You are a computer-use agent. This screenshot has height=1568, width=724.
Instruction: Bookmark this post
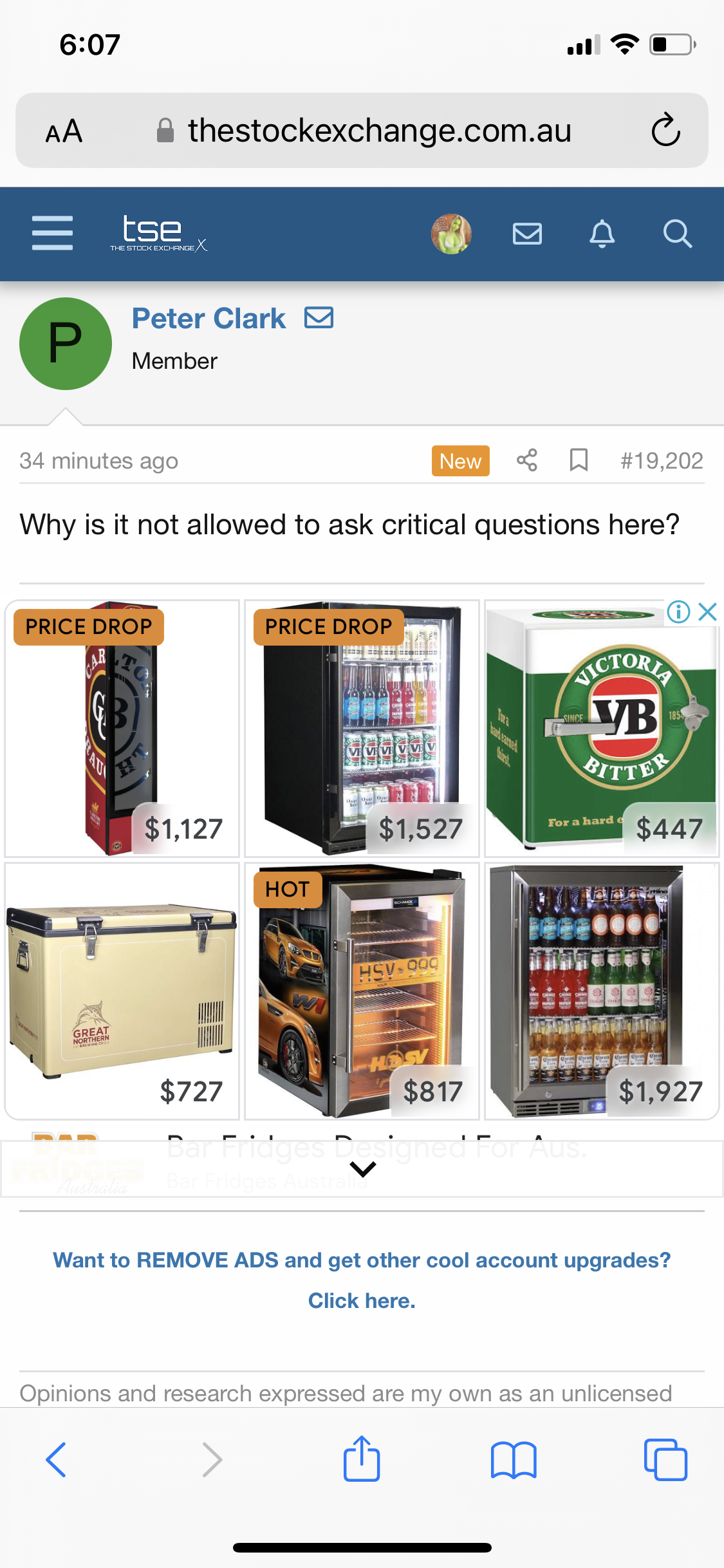click(579, 460)
